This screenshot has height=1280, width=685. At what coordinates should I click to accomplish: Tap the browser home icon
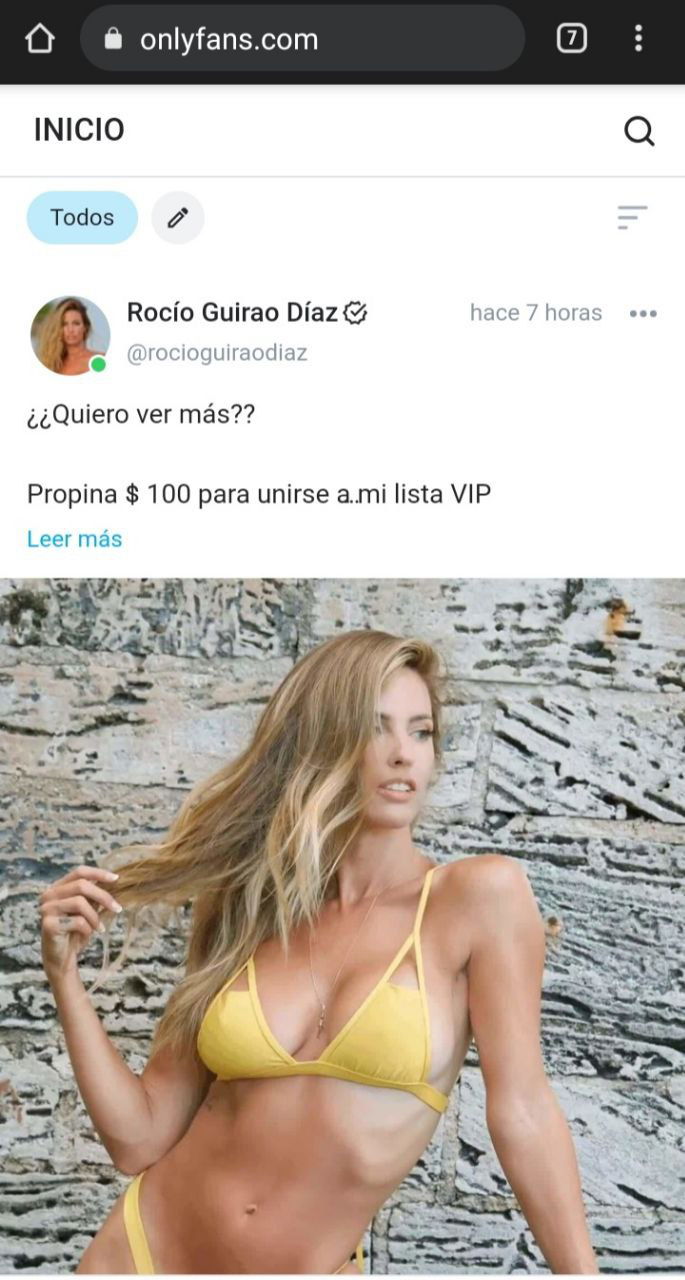(x=39, y=39)
